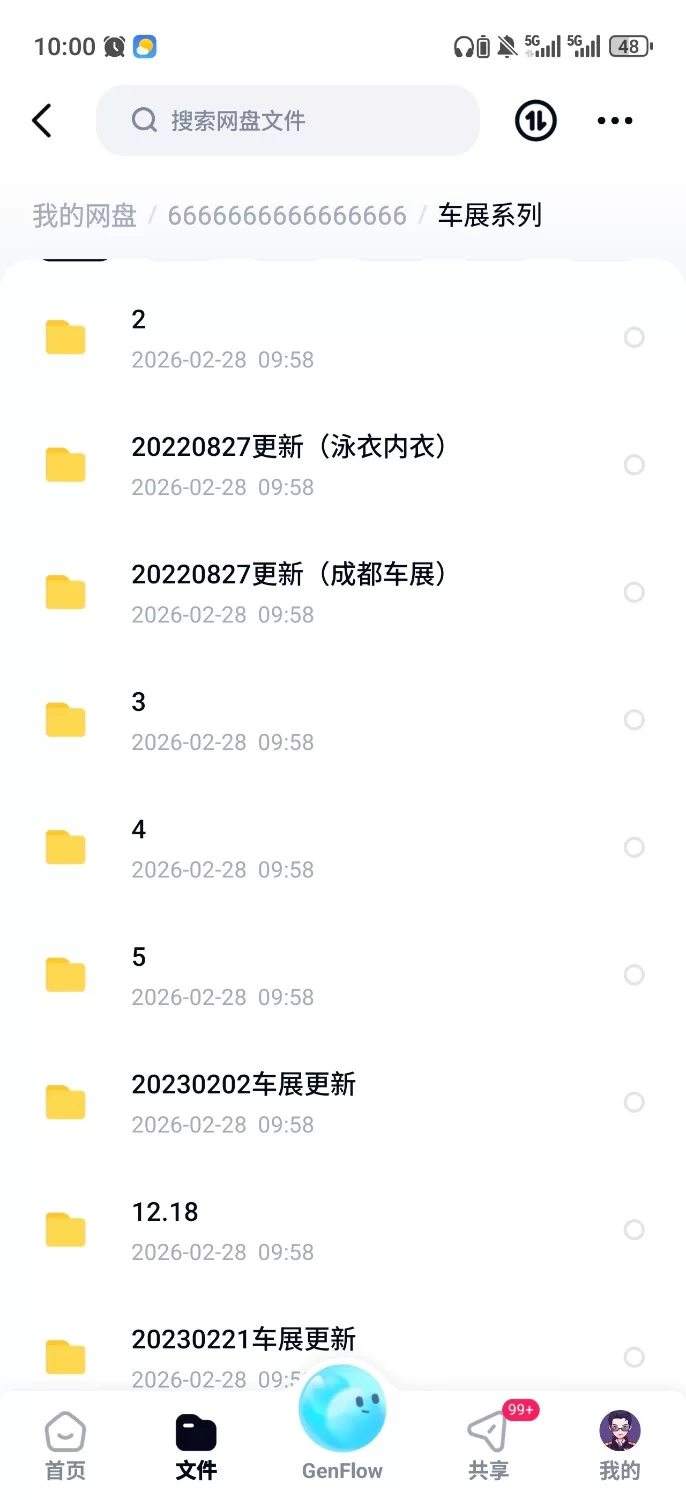
Task: Switch to the 我的 tab
Action: (619, 1447)
